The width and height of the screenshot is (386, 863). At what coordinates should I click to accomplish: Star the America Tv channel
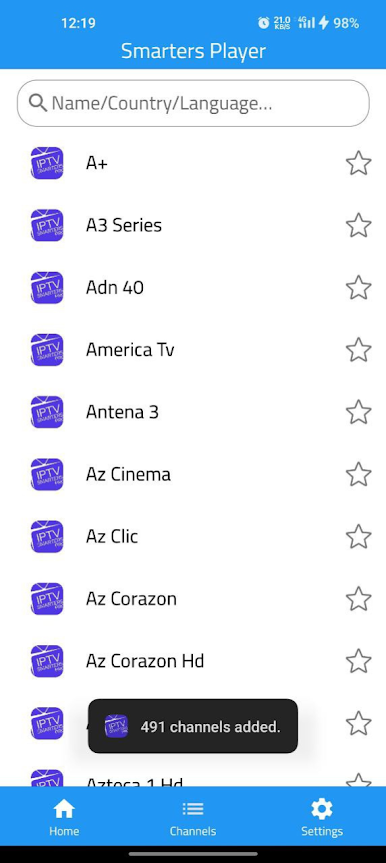coord(358,349)
